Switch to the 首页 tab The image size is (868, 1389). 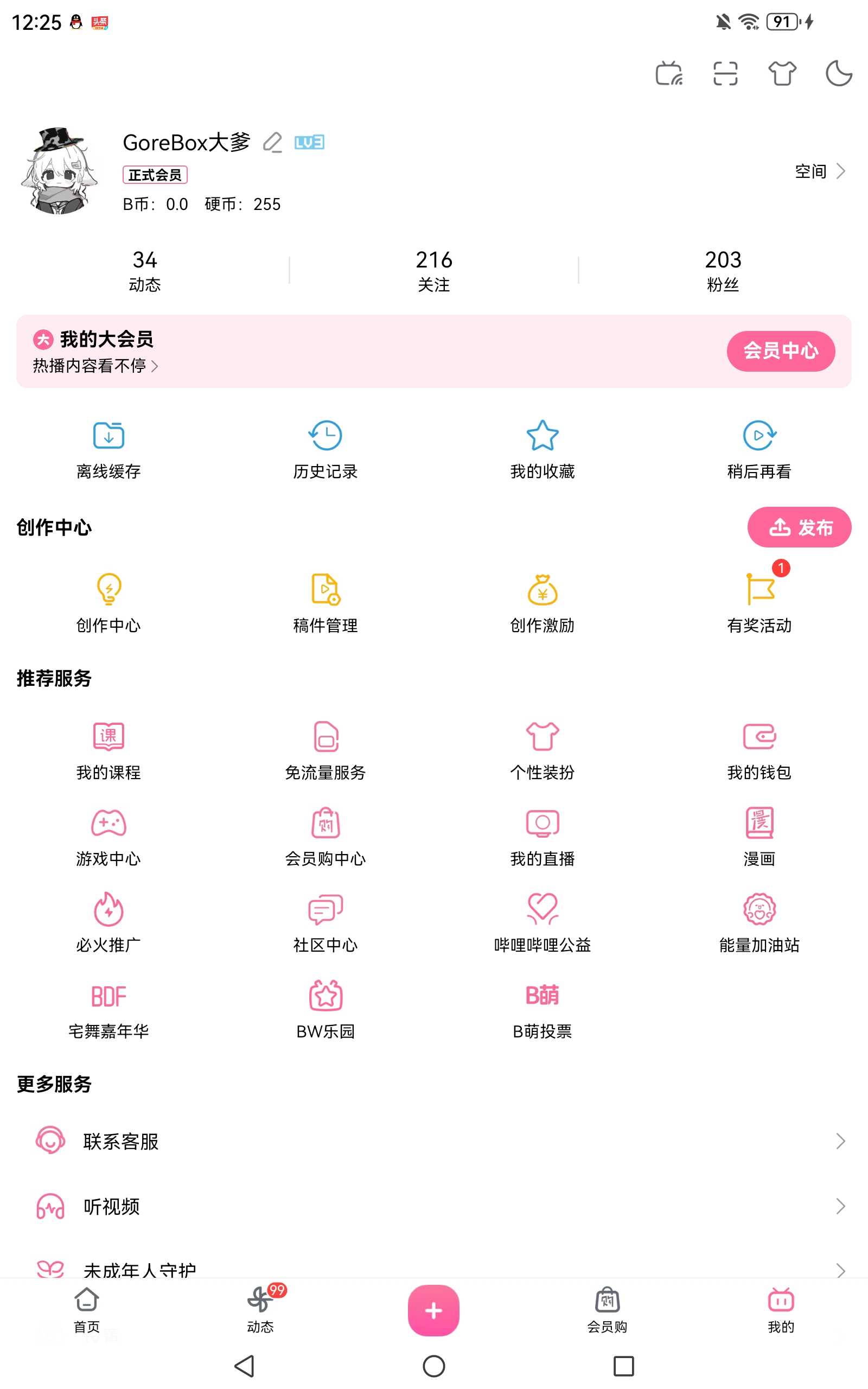[87, 1310]
